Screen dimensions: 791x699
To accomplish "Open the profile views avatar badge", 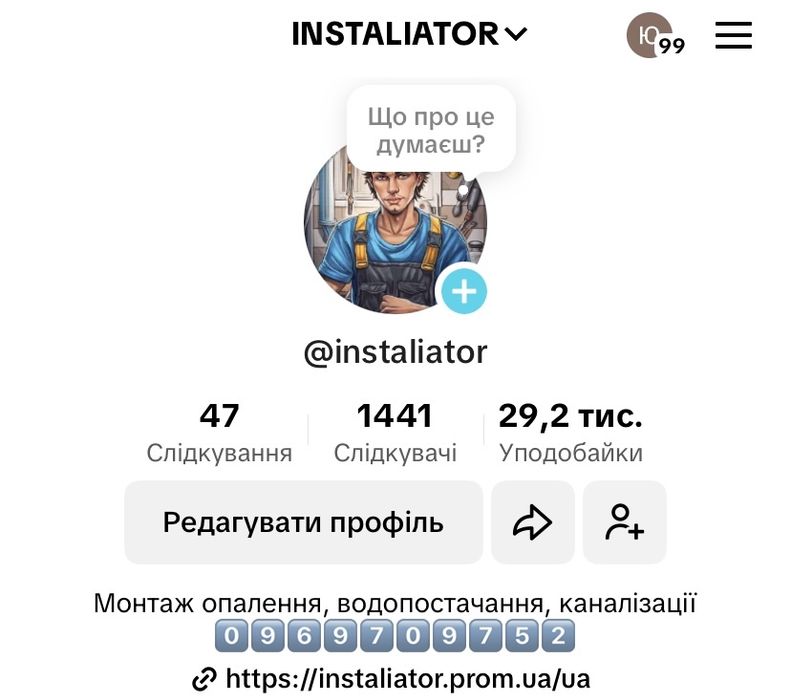I will 651,36.
